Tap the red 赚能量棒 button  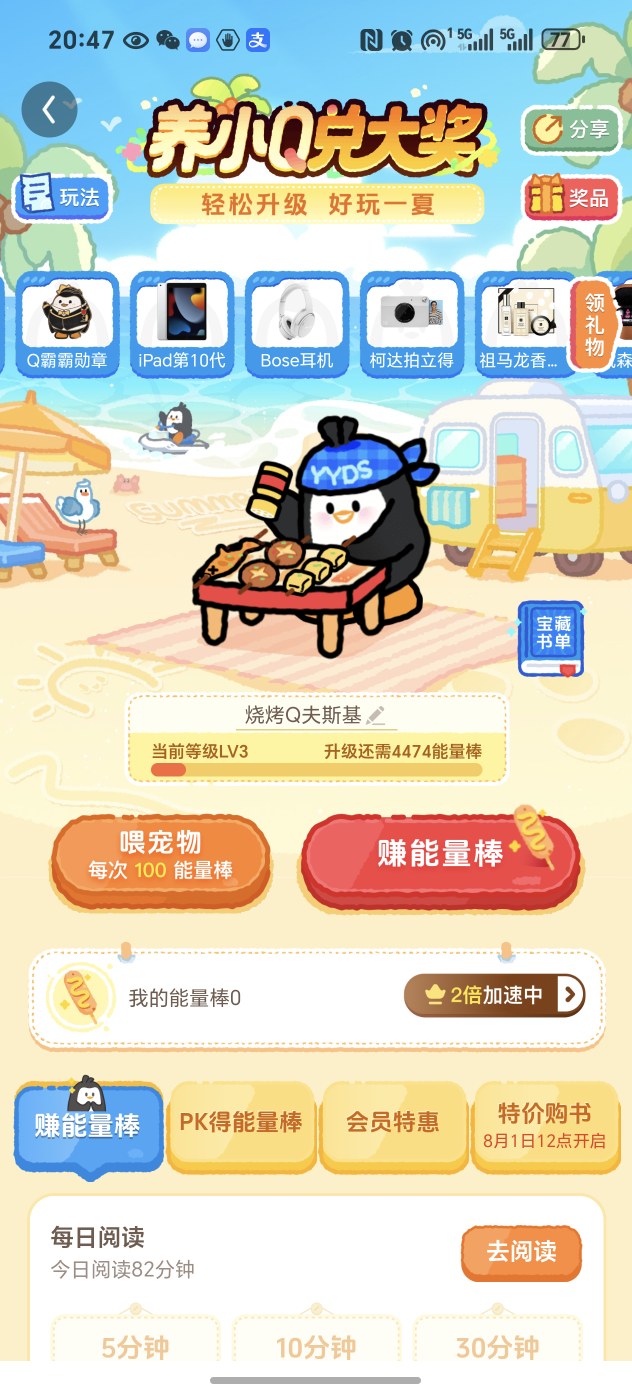click(441, 855)
